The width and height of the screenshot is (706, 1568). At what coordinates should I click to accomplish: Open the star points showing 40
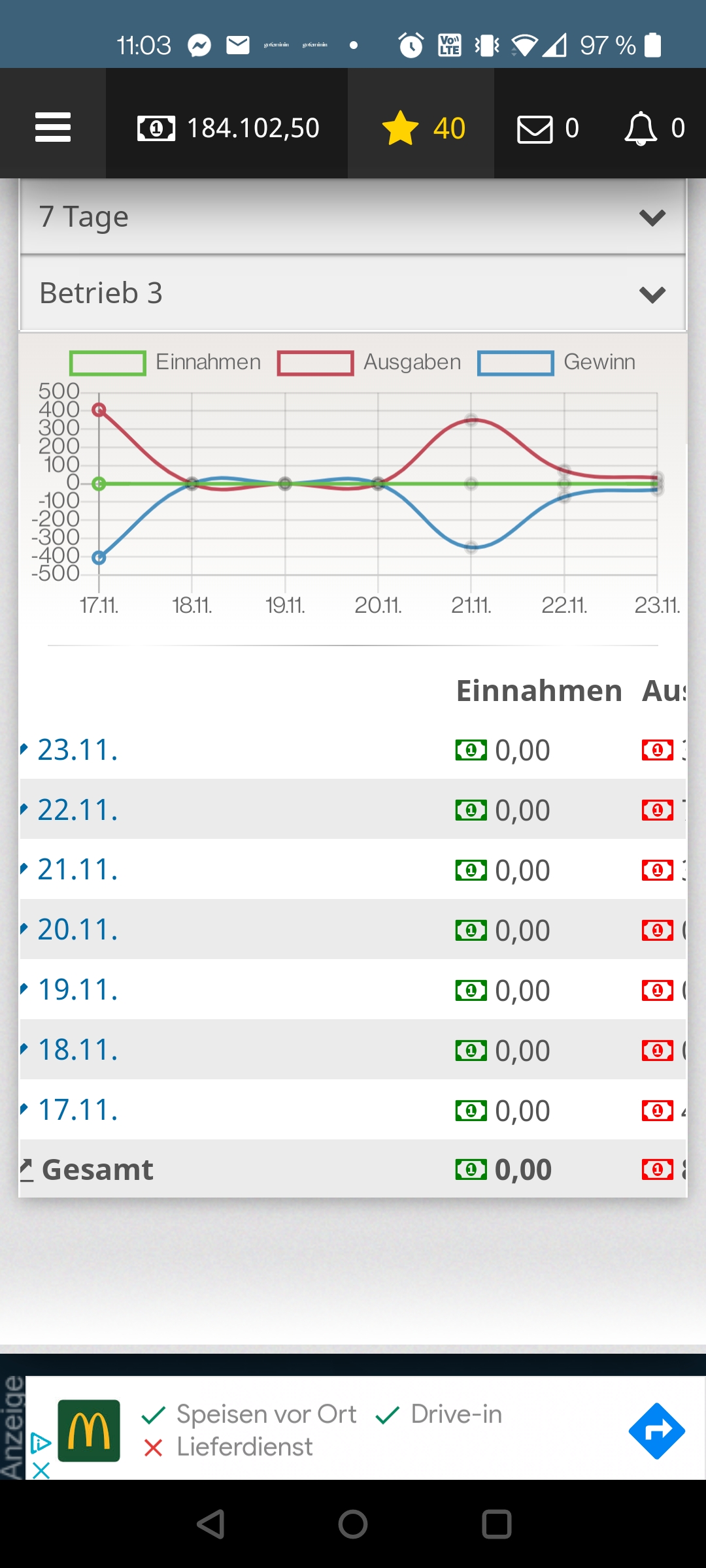(x=423, y=128)
